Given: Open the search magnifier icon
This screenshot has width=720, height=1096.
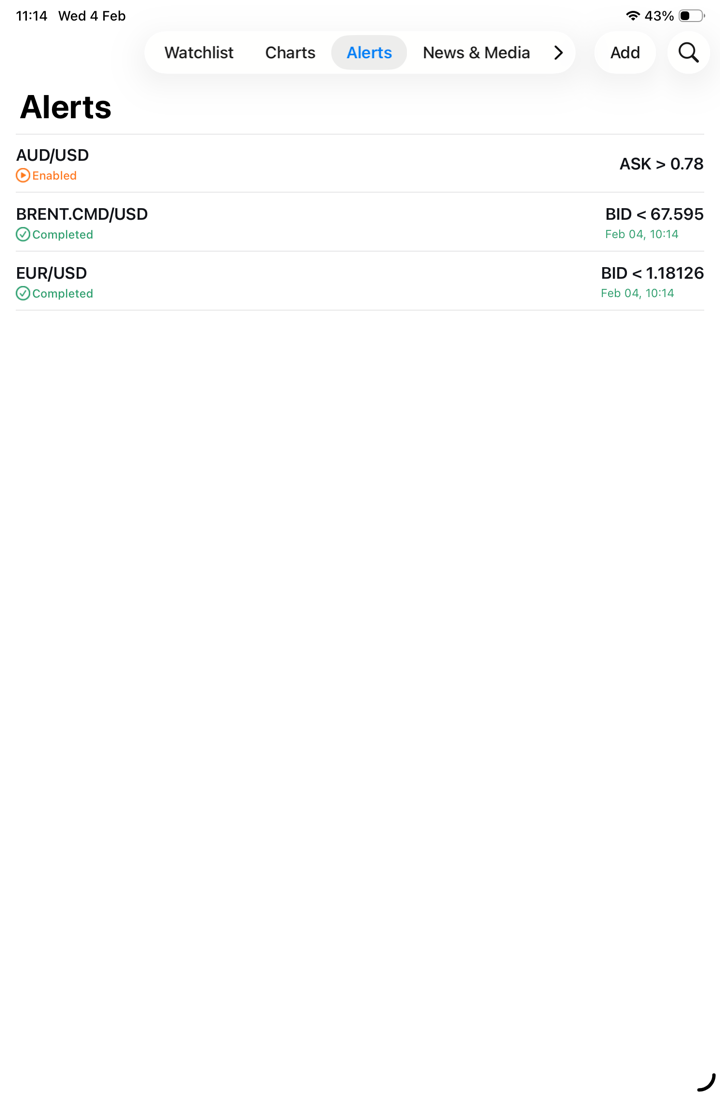Looking at the screenshot, I should (688, 53).
